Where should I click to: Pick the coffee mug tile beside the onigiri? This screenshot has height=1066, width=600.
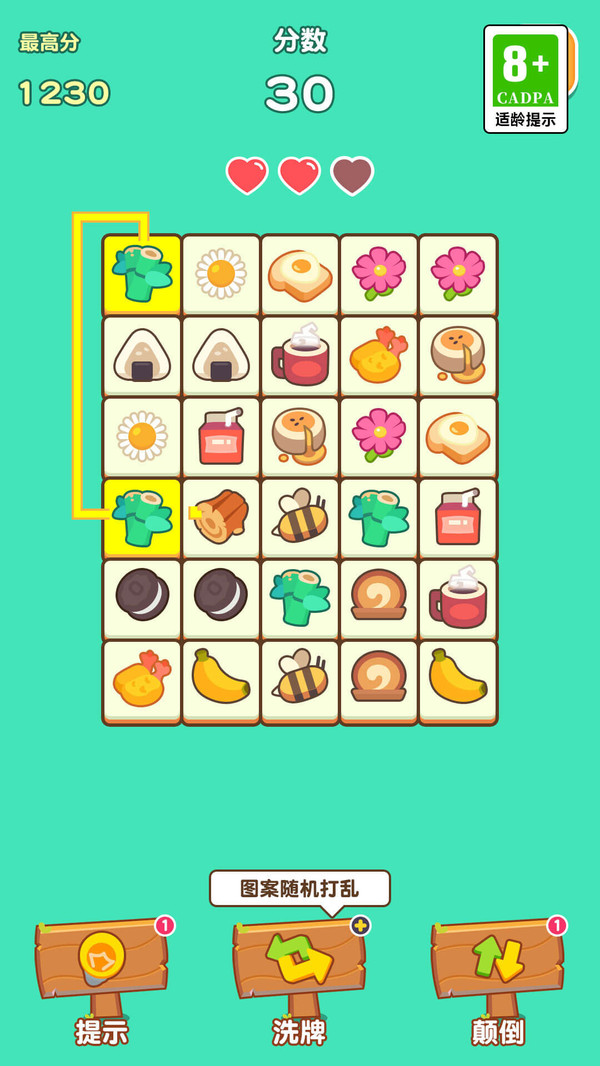click(300, 356)
